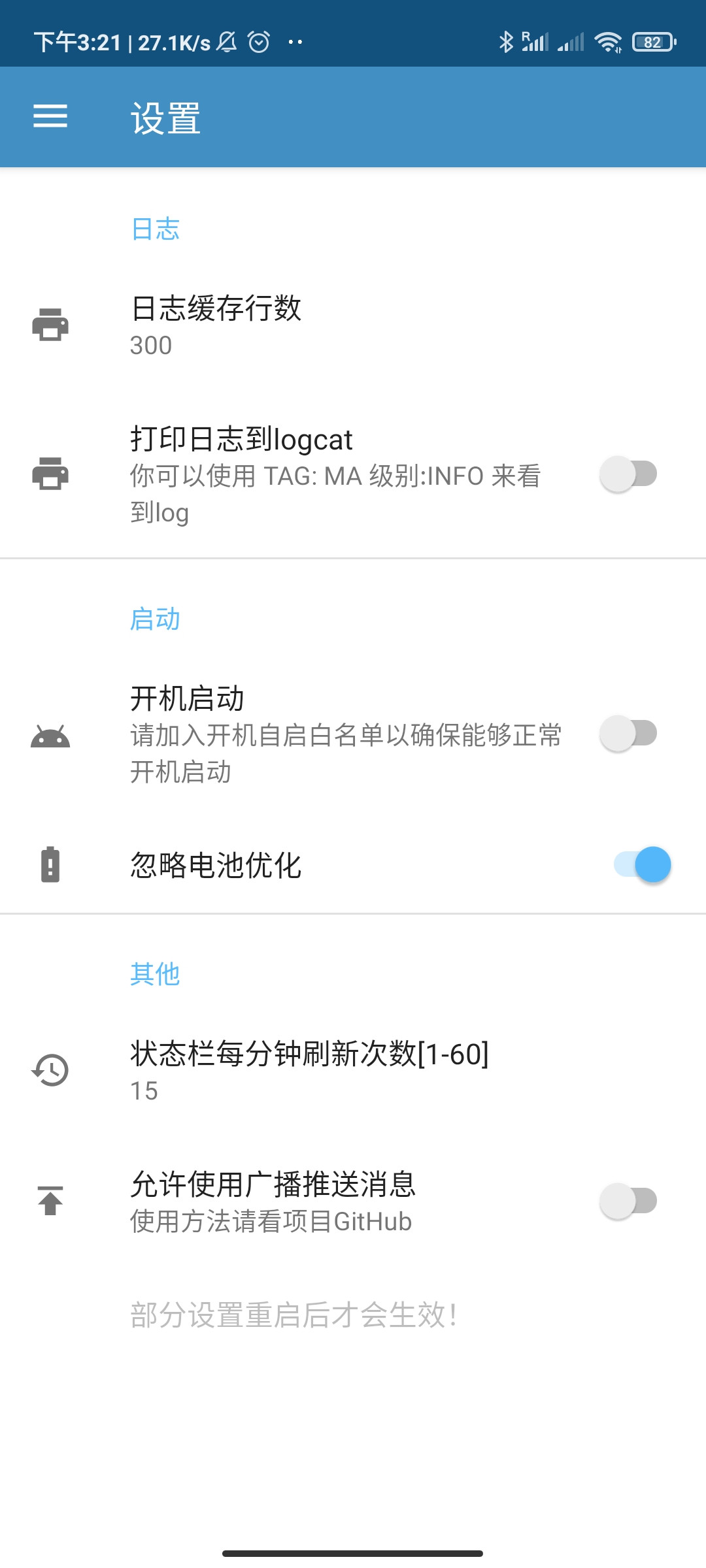Open the 日志缓存行数 setting
The width and height of the screenshot is (706, 1568).
coord(353,325)
